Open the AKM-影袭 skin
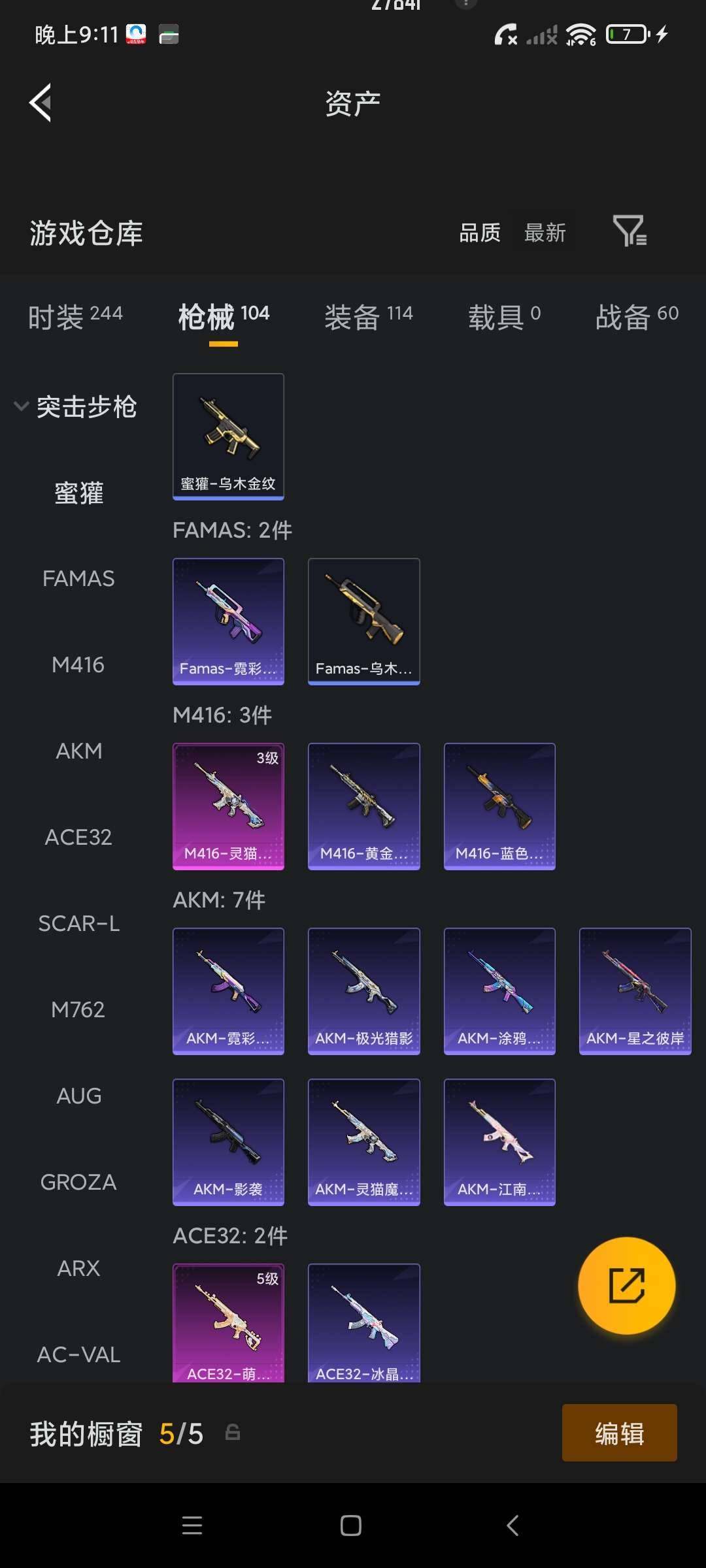This screenshot has width=706, height=1568. click(x=228, y=1142)
